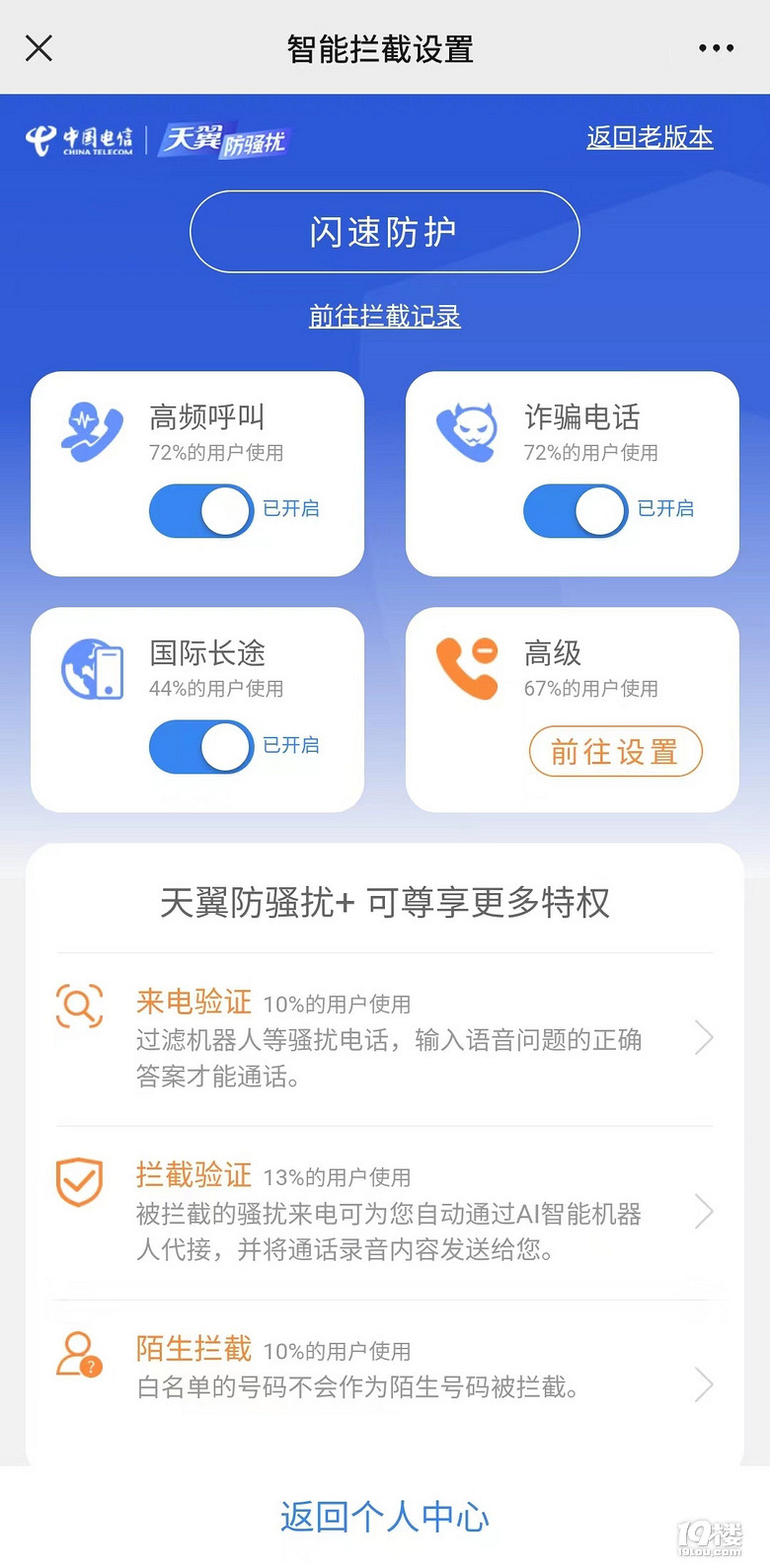Open 前往拦截记录 link
Viewport: 770px width, 1568px height.
click(384, 316)
